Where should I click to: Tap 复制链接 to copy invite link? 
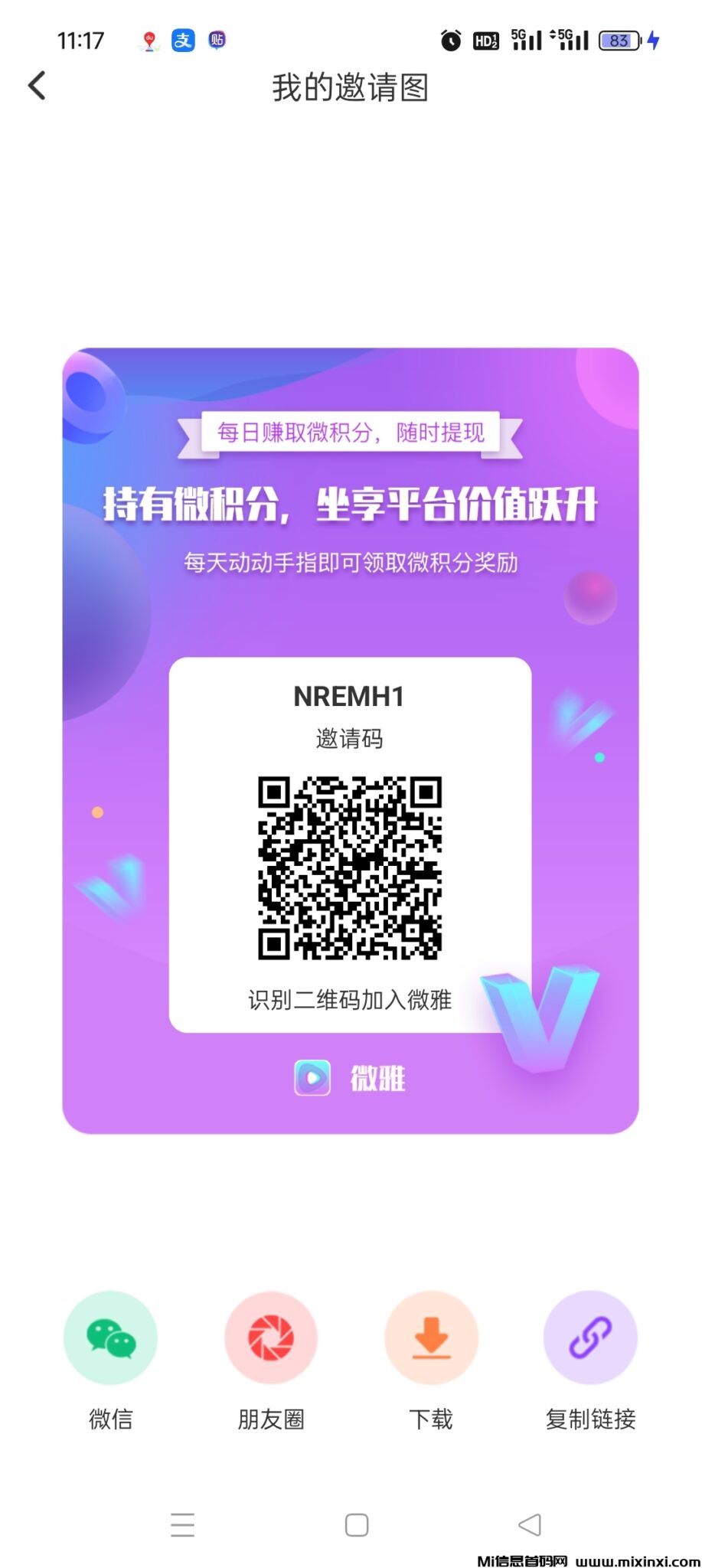590,1338
